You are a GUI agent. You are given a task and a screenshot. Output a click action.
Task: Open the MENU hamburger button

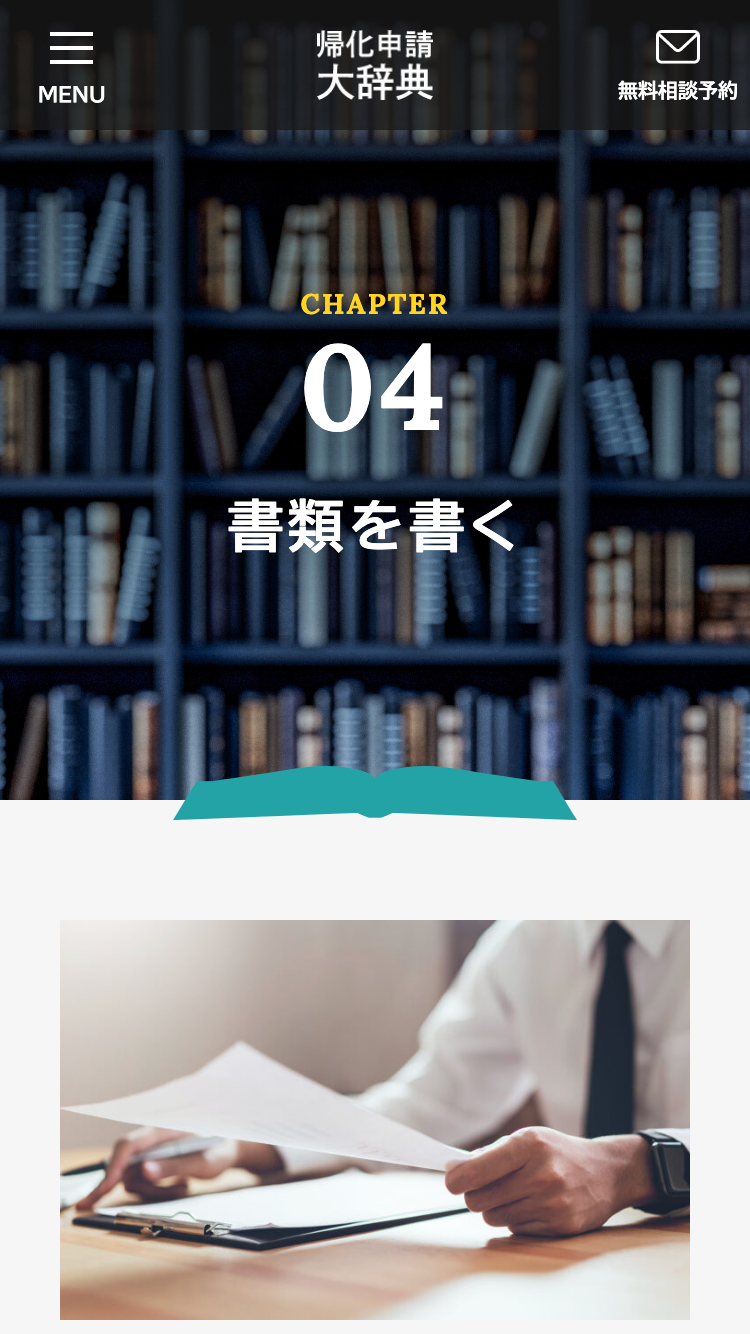[71, 66]
